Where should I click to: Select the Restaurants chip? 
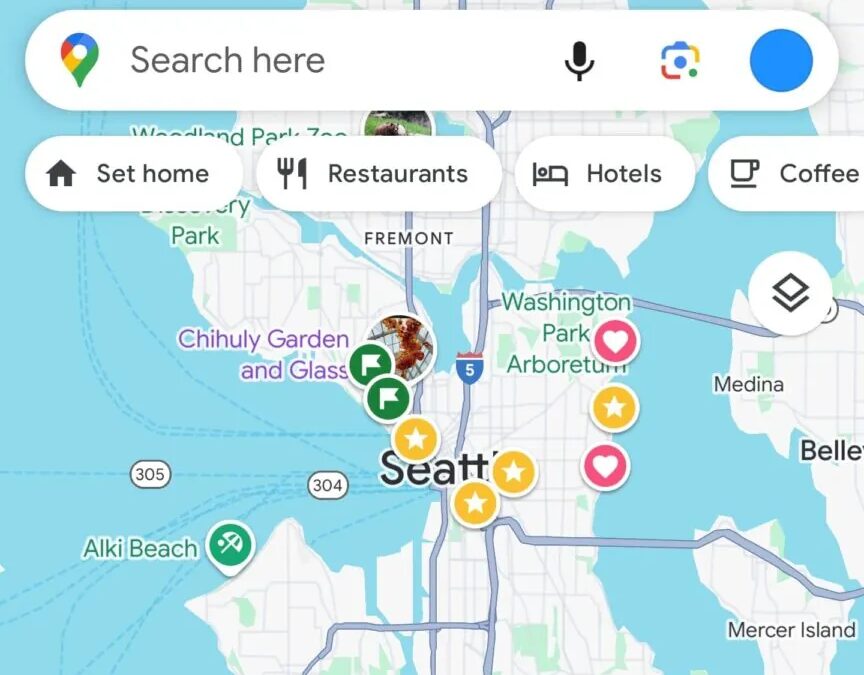coord(378,174)
